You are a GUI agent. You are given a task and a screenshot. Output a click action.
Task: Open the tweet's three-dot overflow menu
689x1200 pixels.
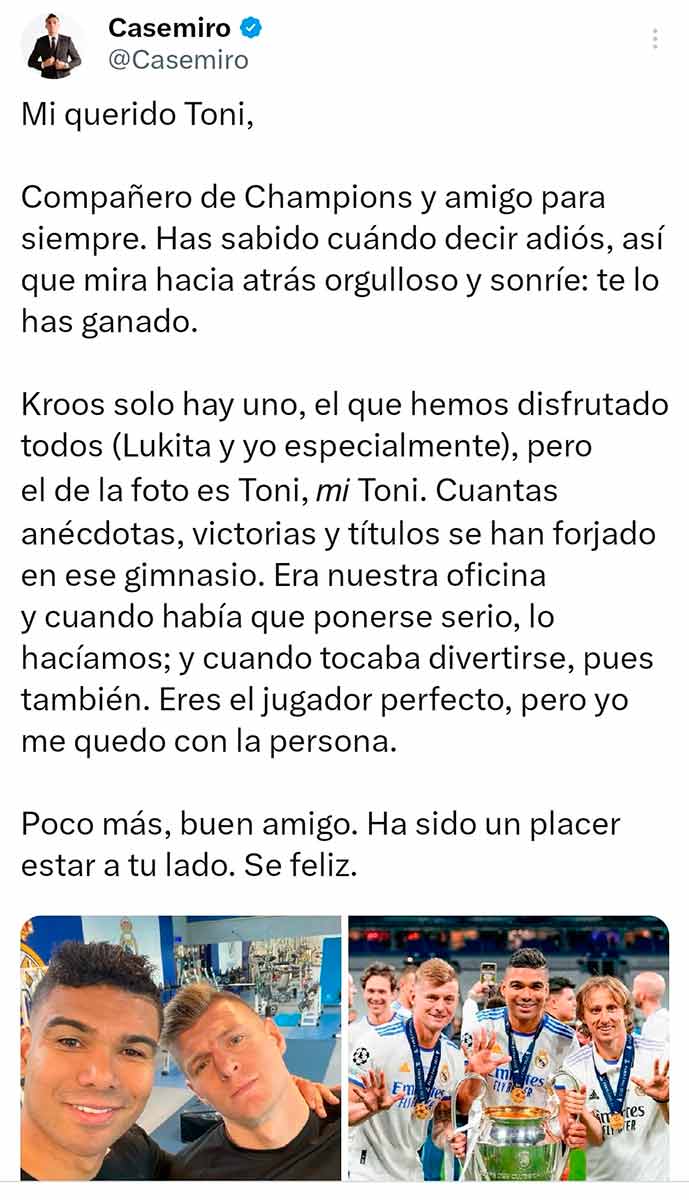655,40
